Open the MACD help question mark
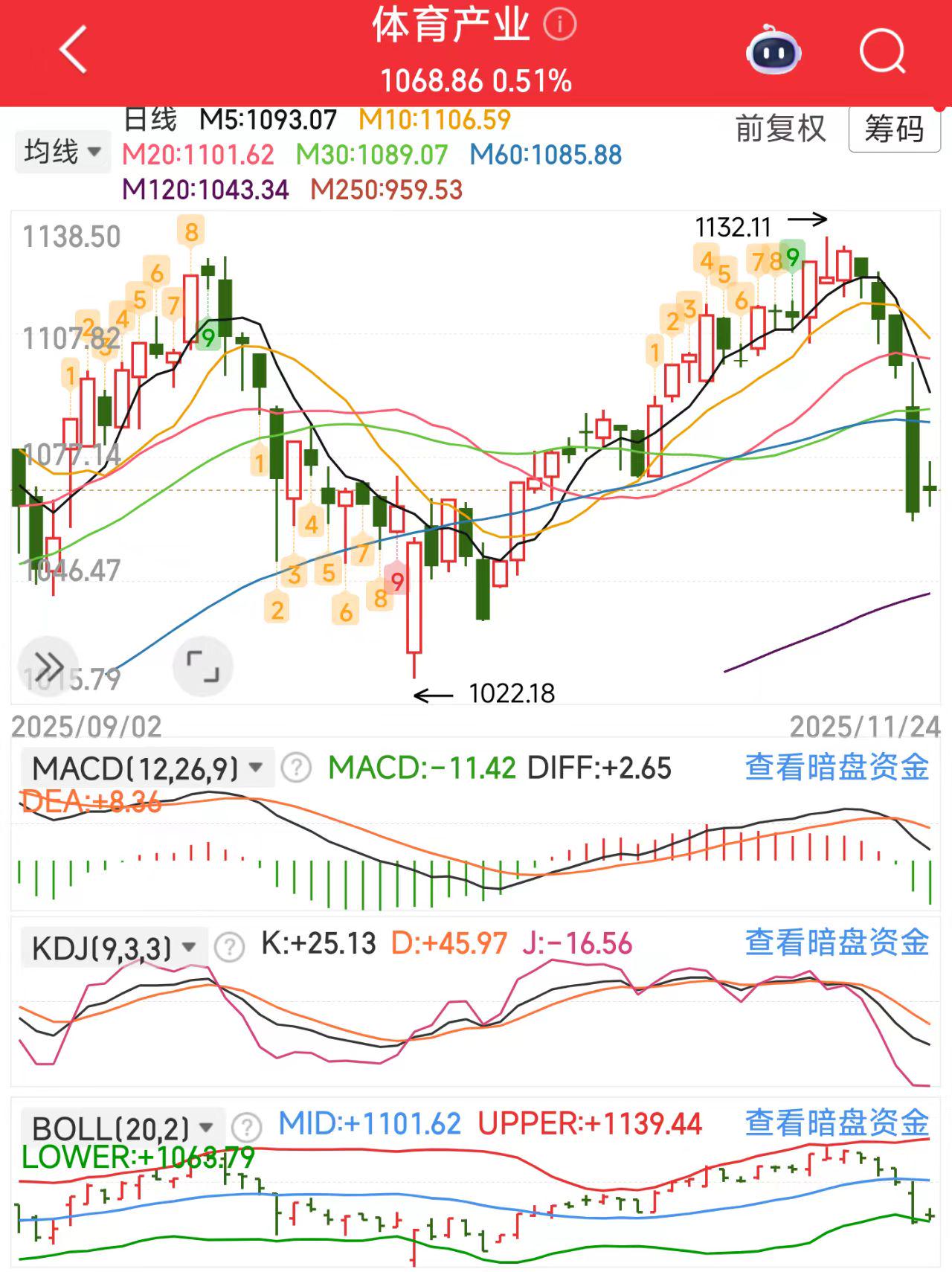 pos(296,768)
